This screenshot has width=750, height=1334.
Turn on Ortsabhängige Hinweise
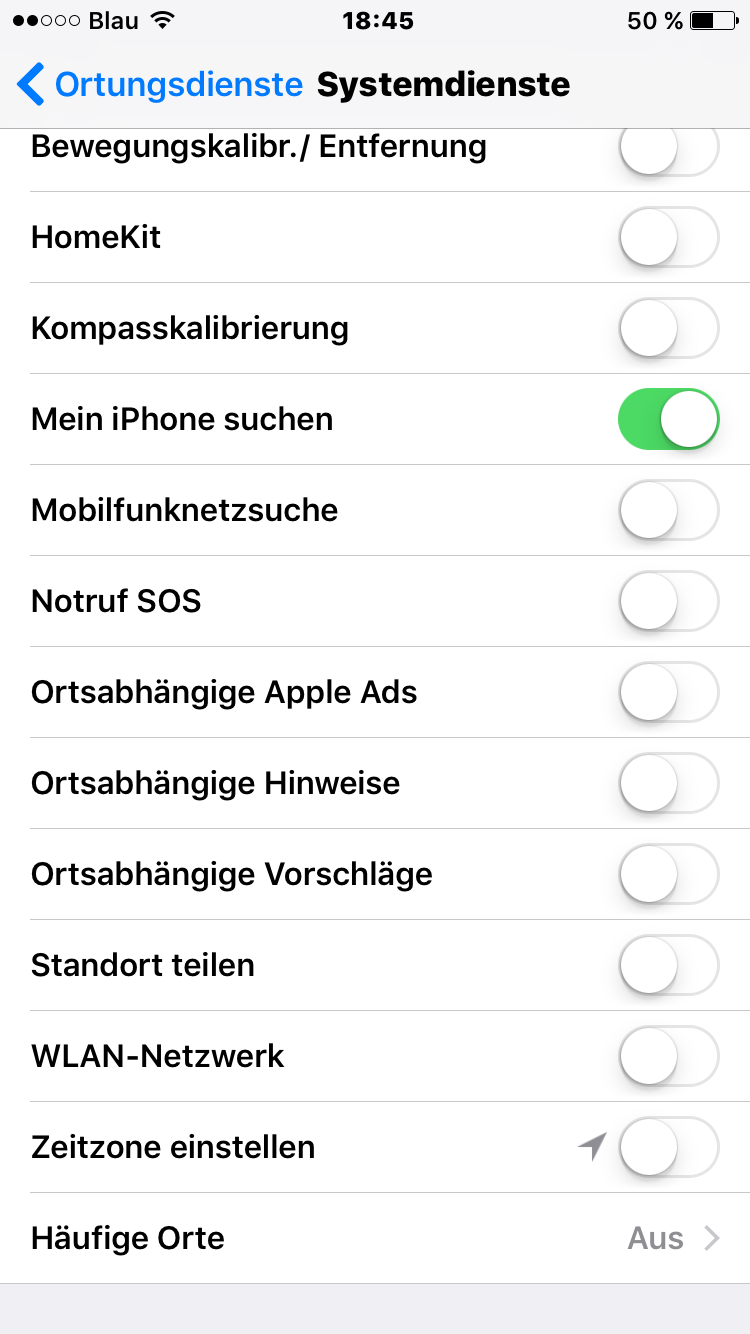[669, 783]
